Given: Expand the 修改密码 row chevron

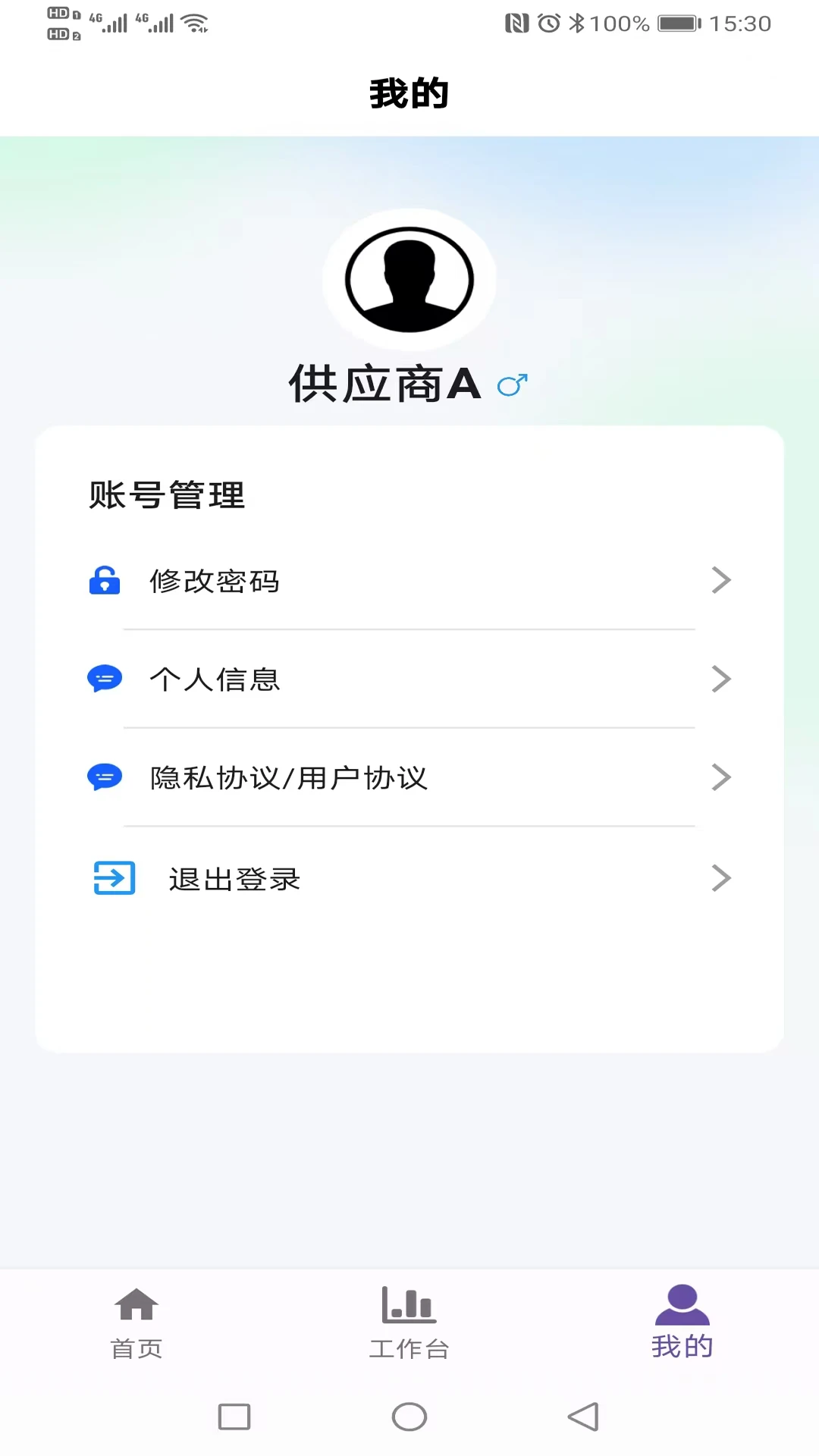Looking at the screenshot, I should (721, 580).
